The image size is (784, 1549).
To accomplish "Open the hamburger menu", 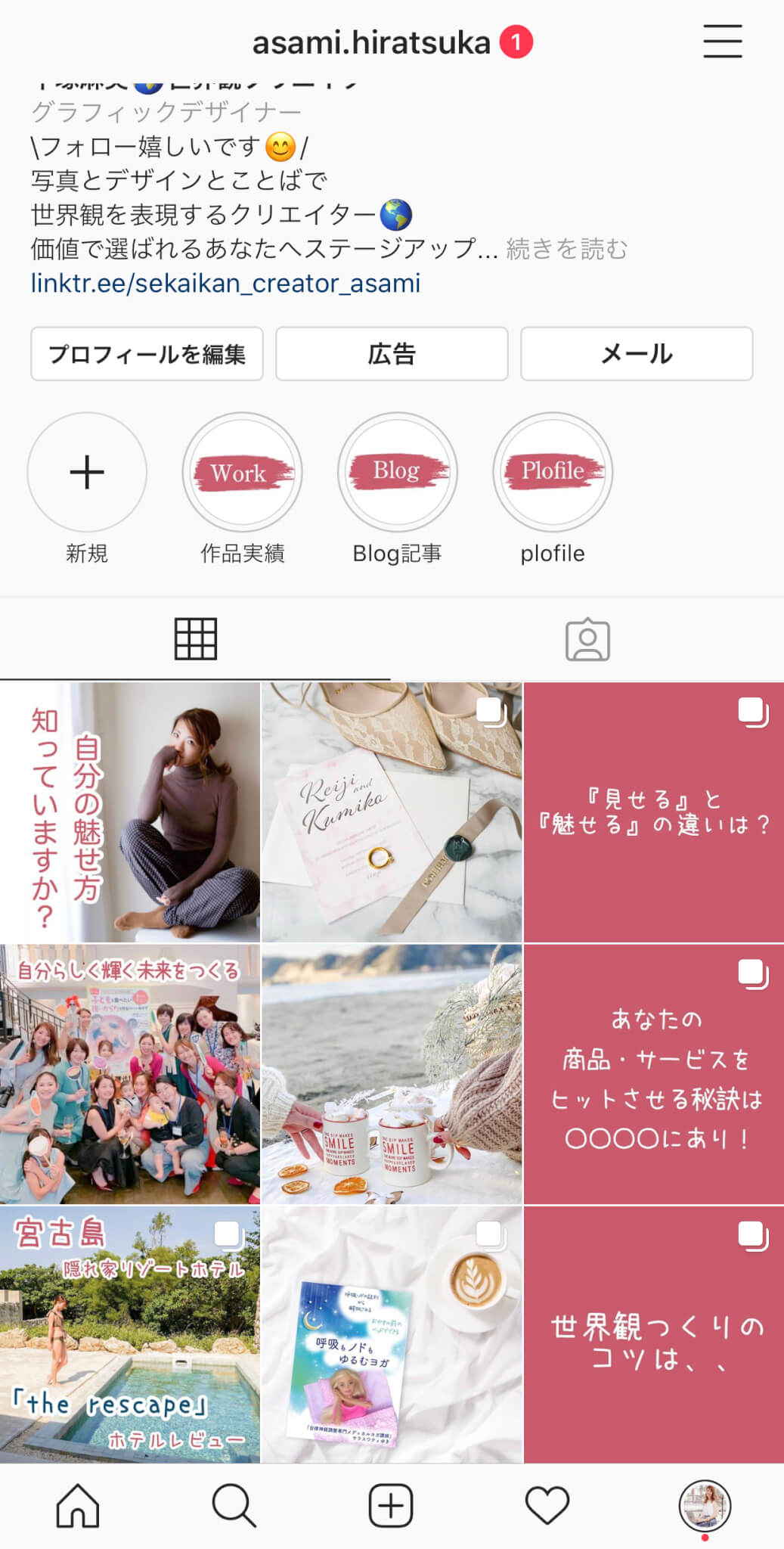I will click(x=722, y=42).
